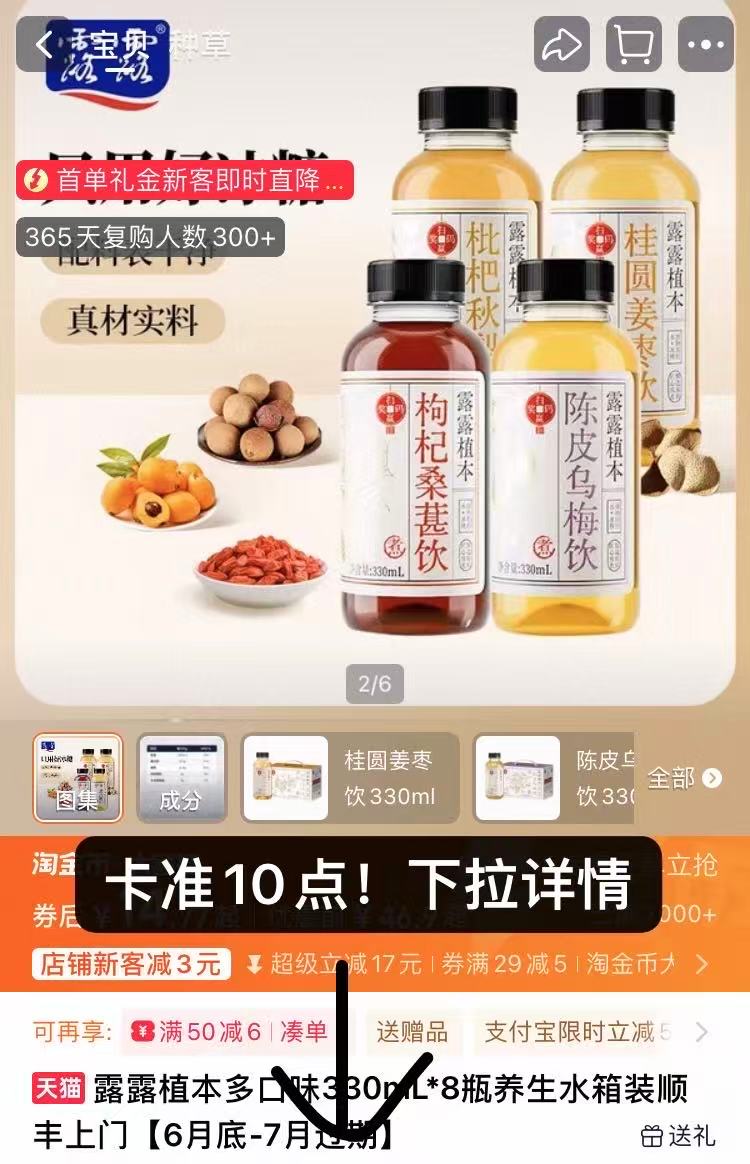This screenshot has height=1164, width=750.
Task: Open 全部 to see all options
Action: click(684, 778)
